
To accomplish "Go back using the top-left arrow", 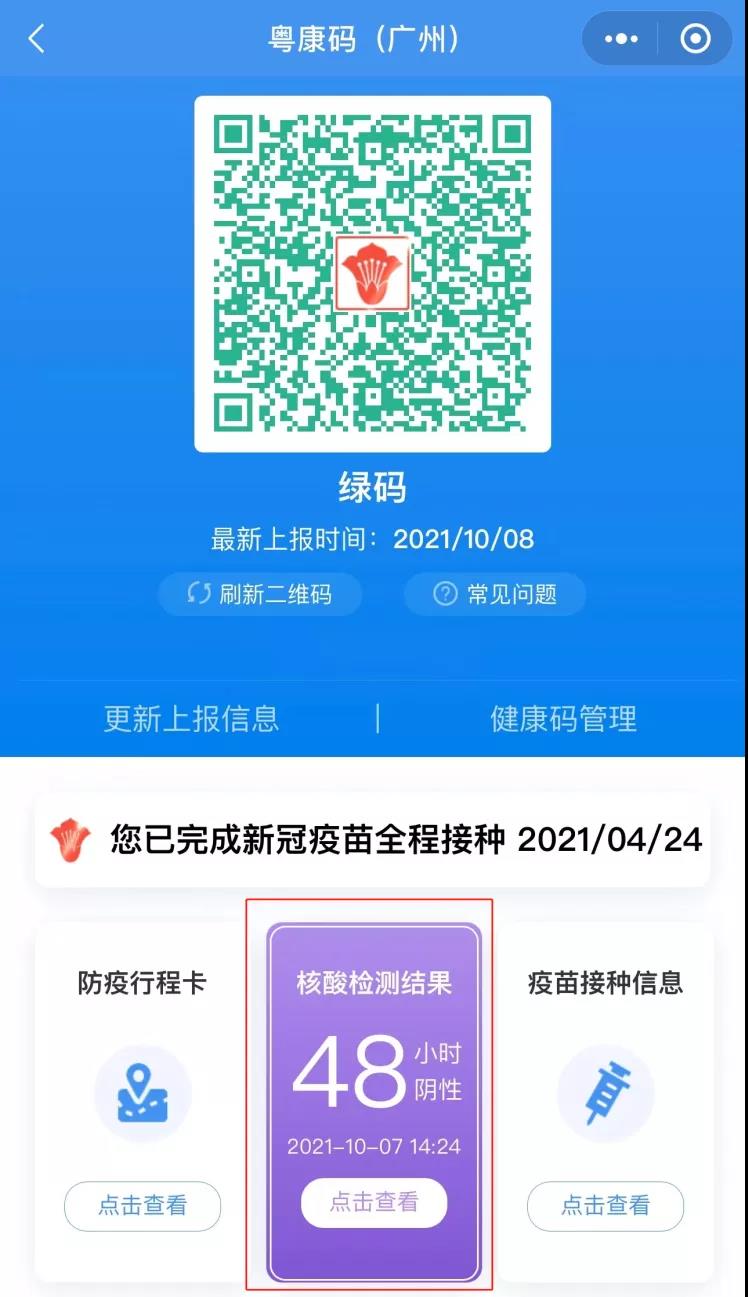I will (37, 39).
